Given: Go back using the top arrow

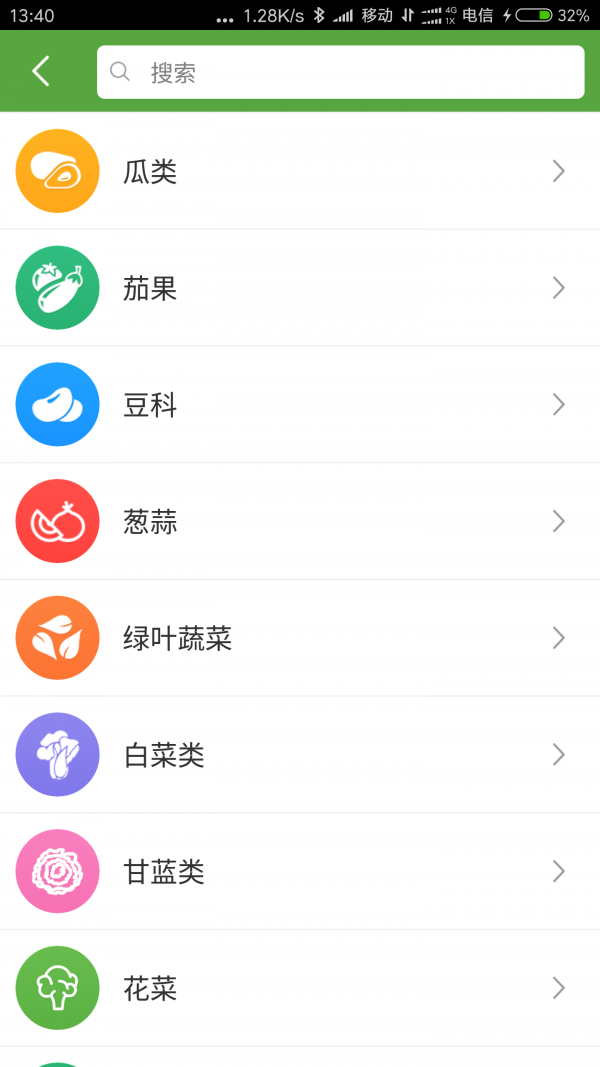Looking at the screenshot, I should click(41, 71).
